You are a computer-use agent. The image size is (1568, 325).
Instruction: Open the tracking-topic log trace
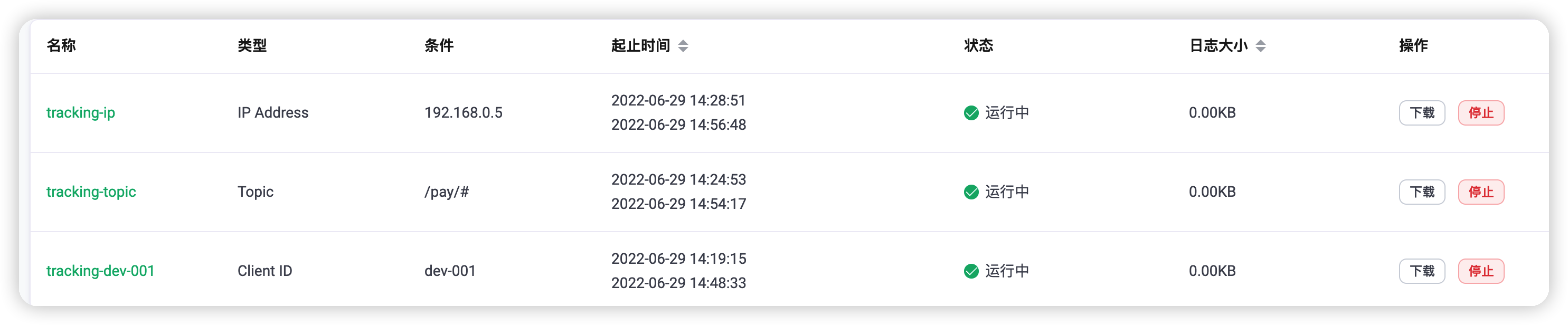91,192
